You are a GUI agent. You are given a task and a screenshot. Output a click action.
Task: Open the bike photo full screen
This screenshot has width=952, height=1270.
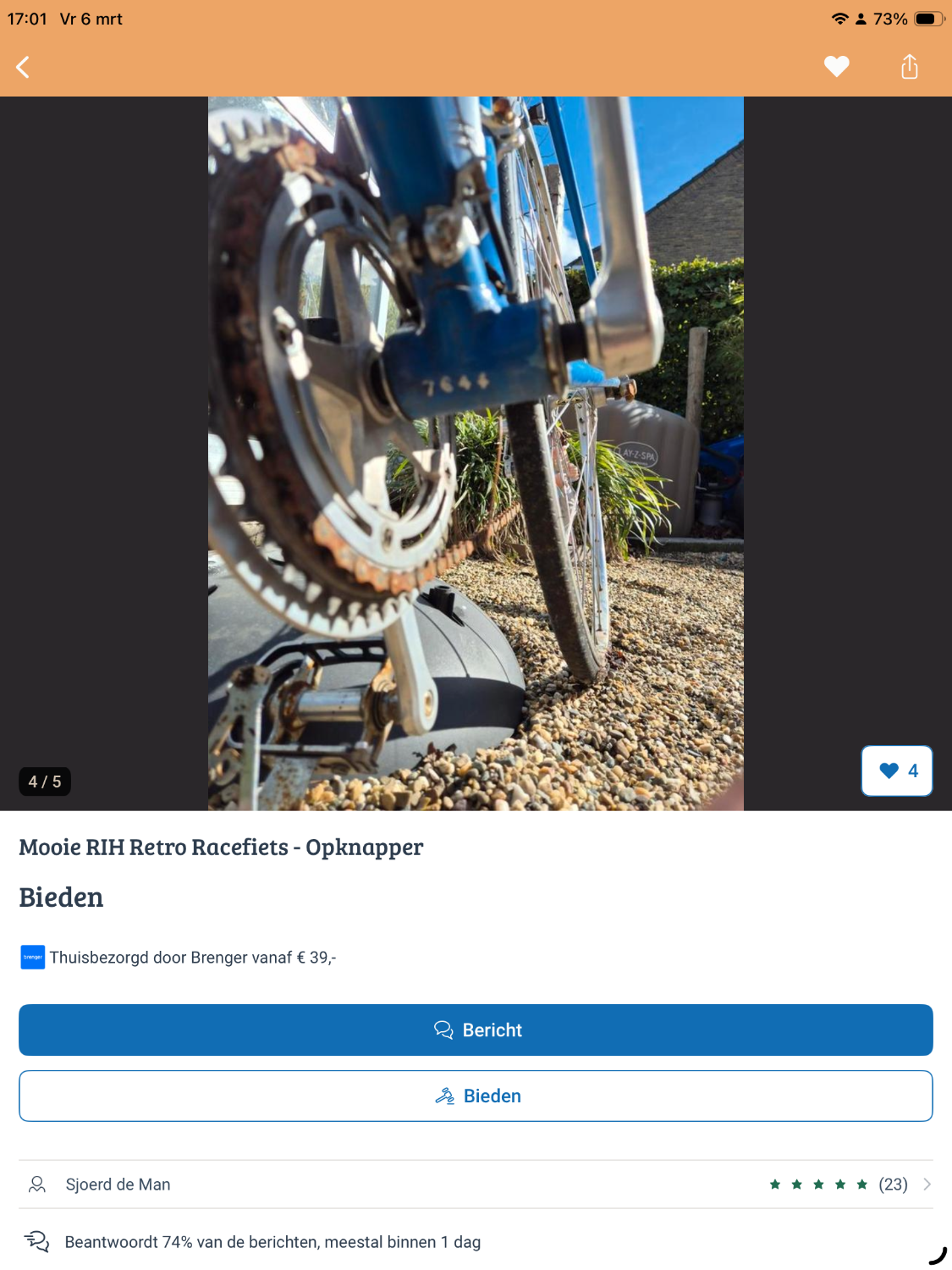coord(476,453)
